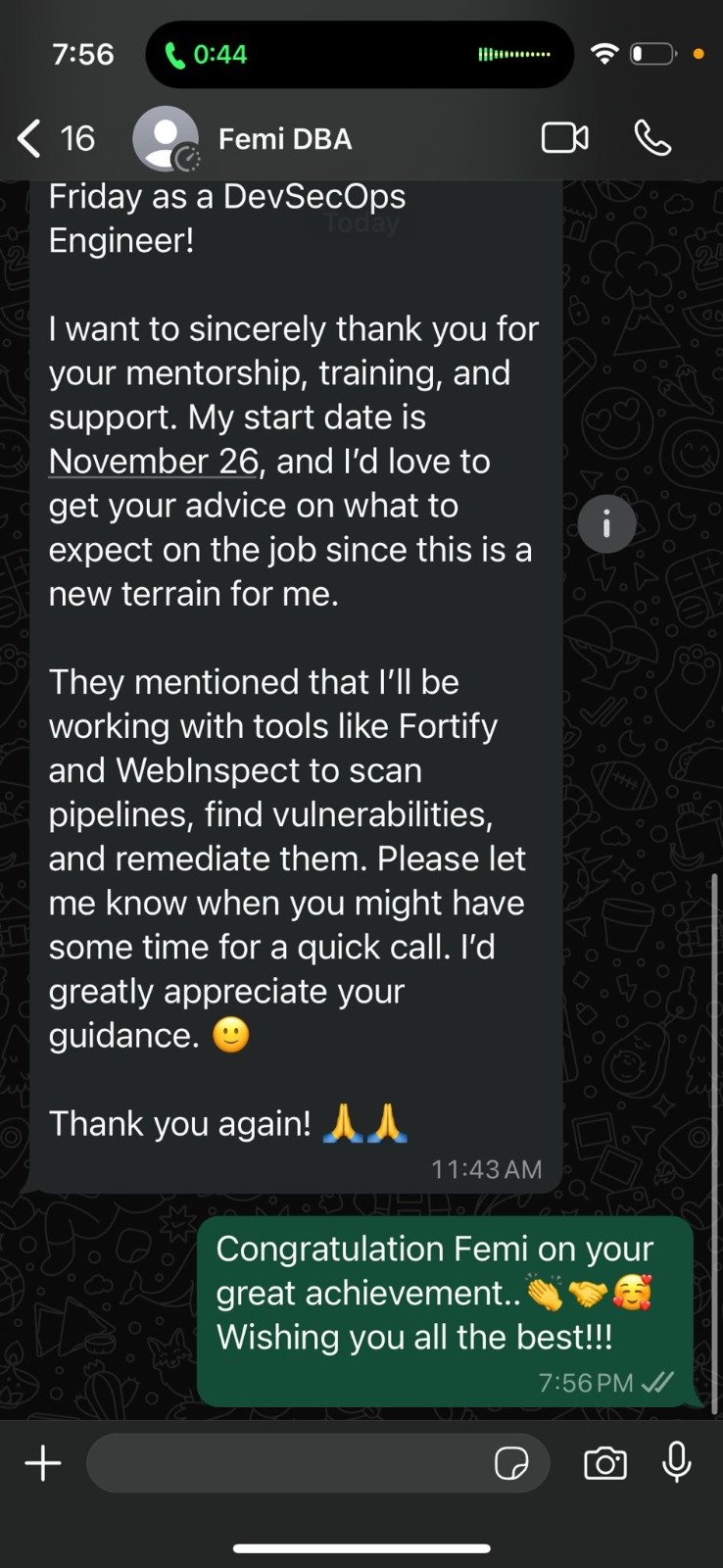Open the attachment plus menu
The image size is (723, 1568).
coord(43,1463)
